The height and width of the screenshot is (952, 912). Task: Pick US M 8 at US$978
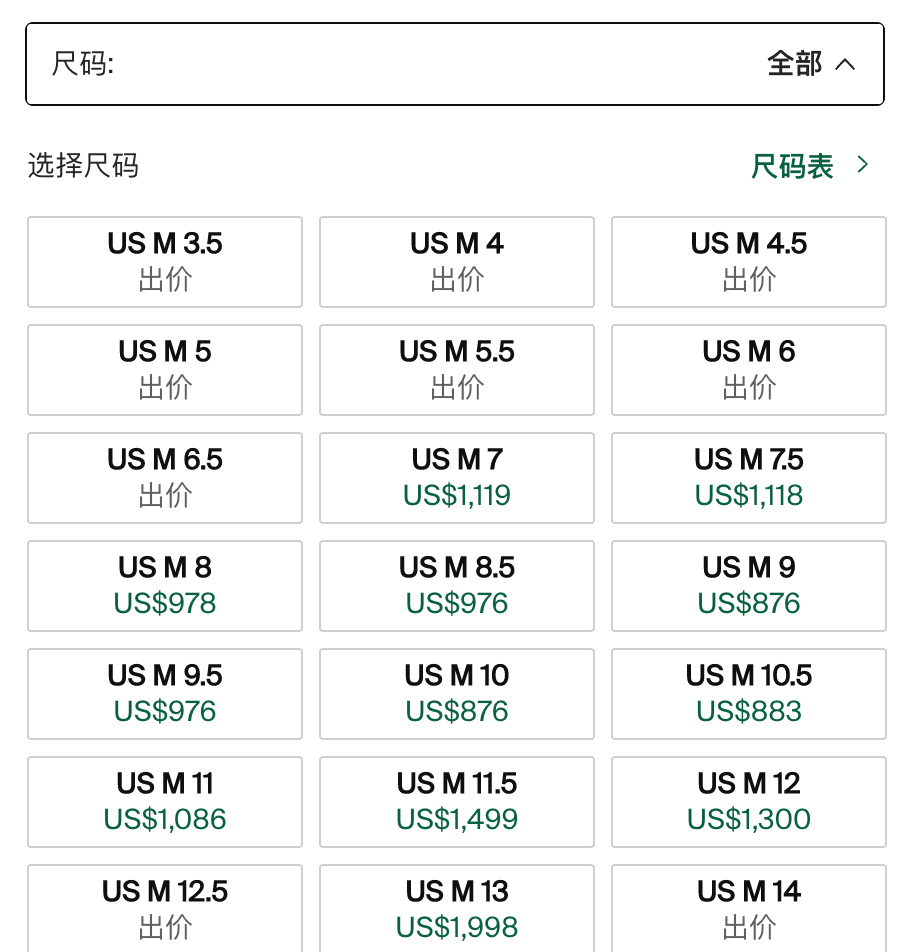point(165,586)
